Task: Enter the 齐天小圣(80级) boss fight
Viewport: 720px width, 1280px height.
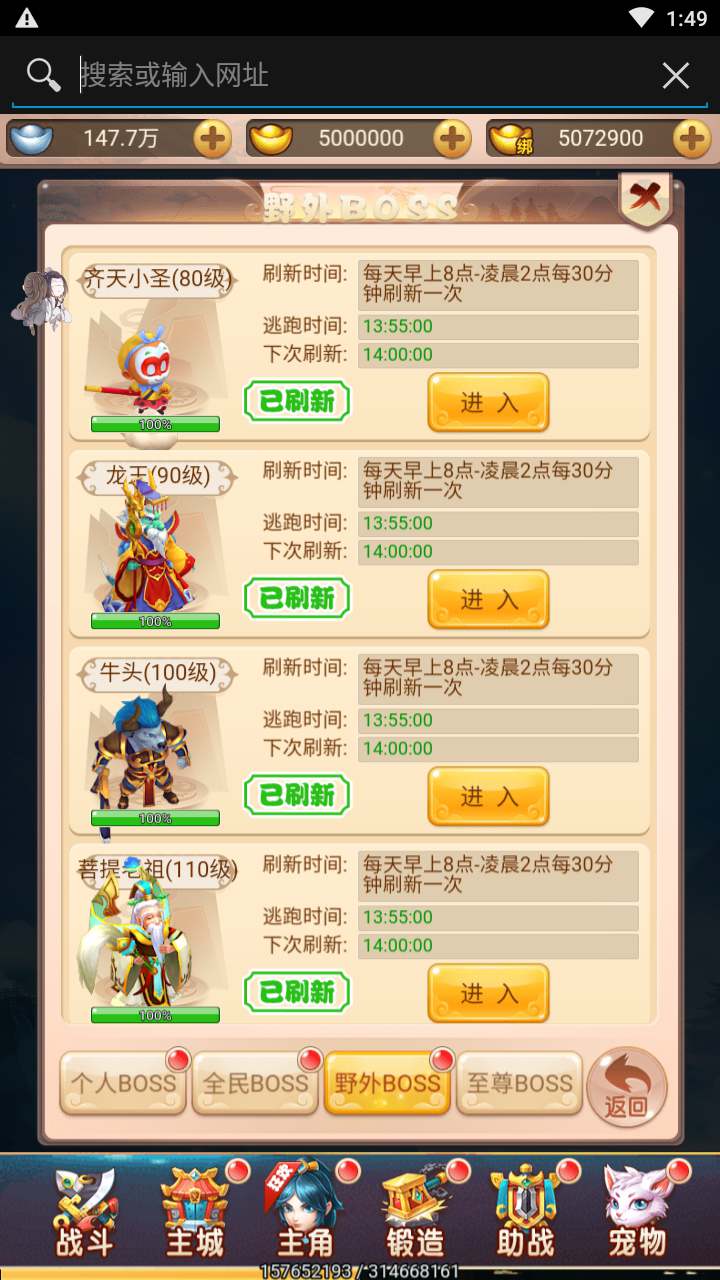Action: pos(488,402)
